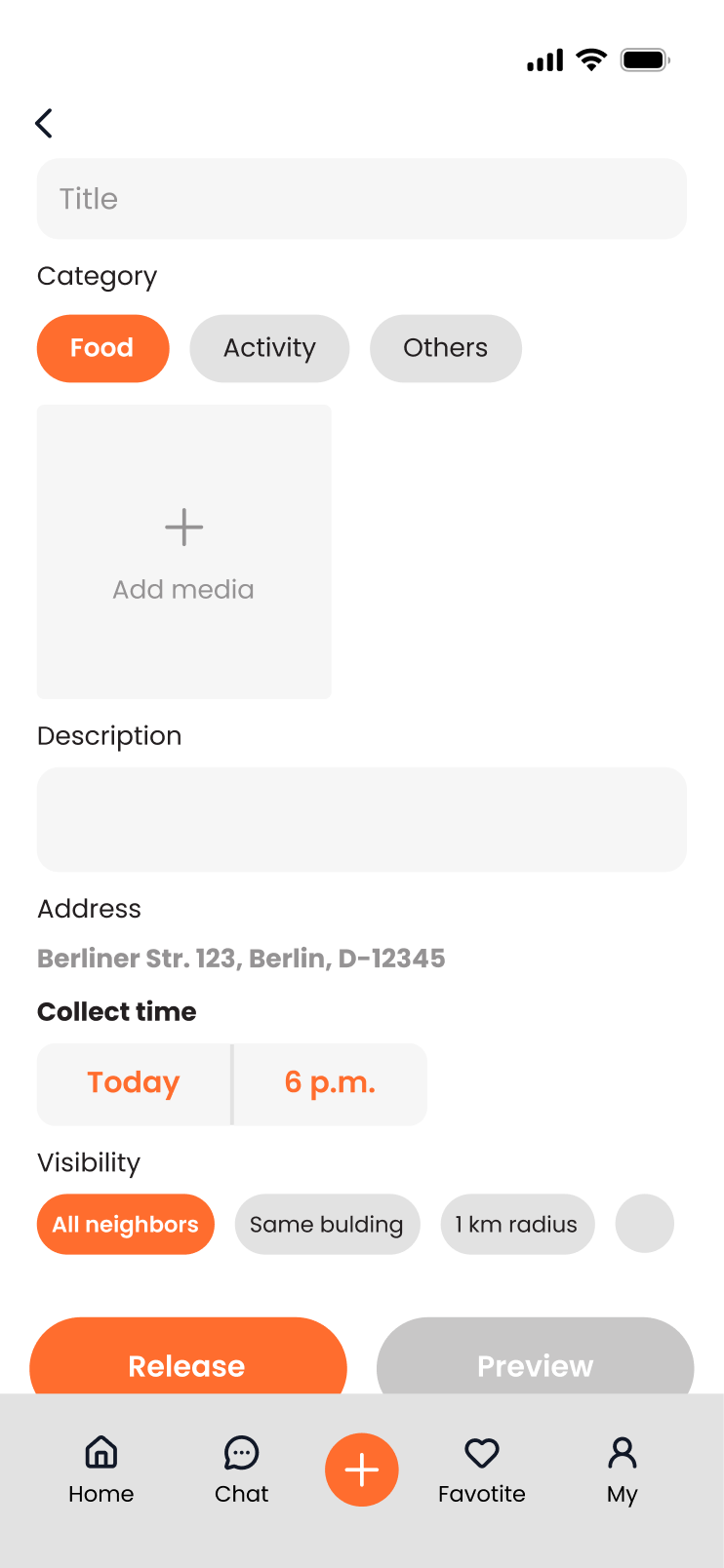Preview the post before releasing

(535, 1359)
